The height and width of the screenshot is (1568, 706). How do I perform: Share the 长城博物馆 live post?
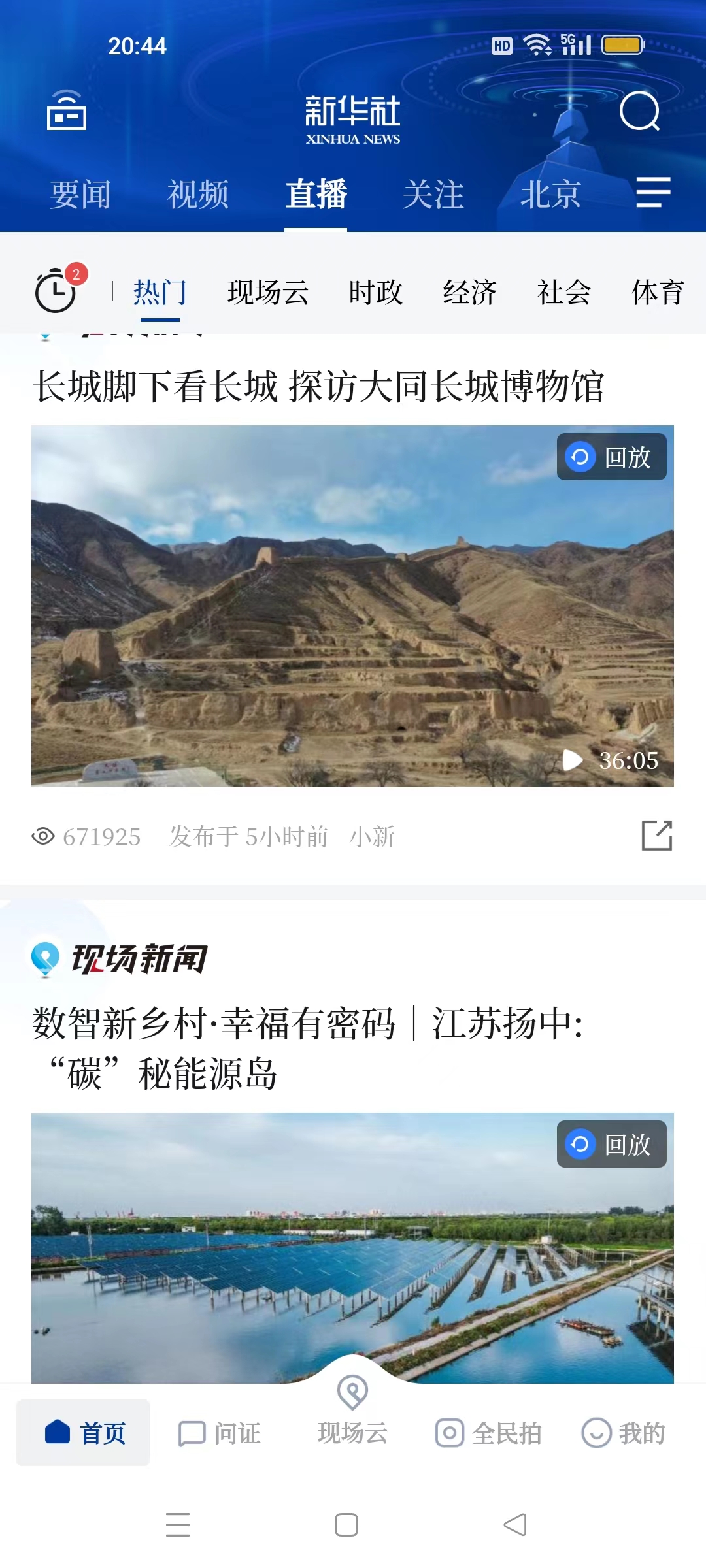coord(657,836)
